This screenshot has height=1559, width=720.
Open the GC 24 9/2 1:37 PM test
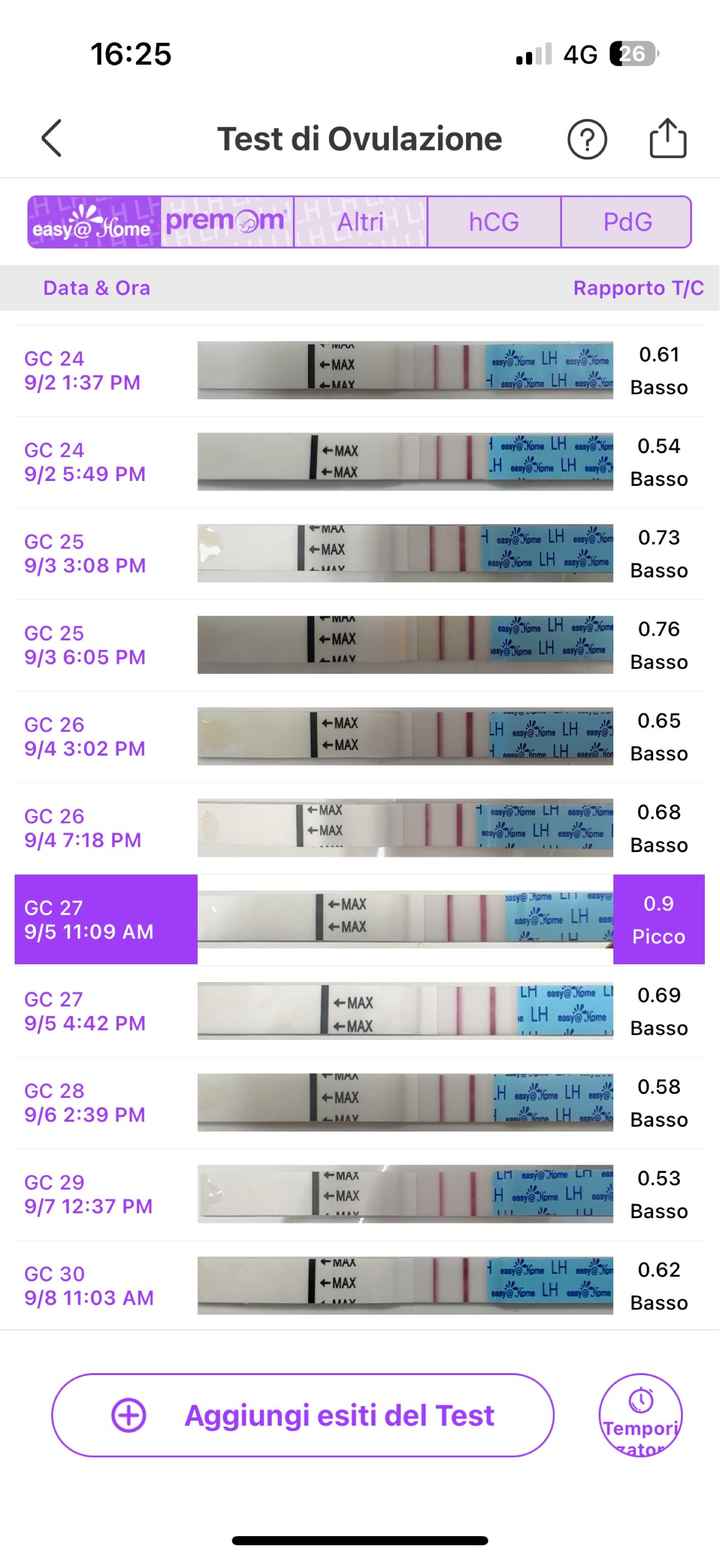[x=405, y=370]
